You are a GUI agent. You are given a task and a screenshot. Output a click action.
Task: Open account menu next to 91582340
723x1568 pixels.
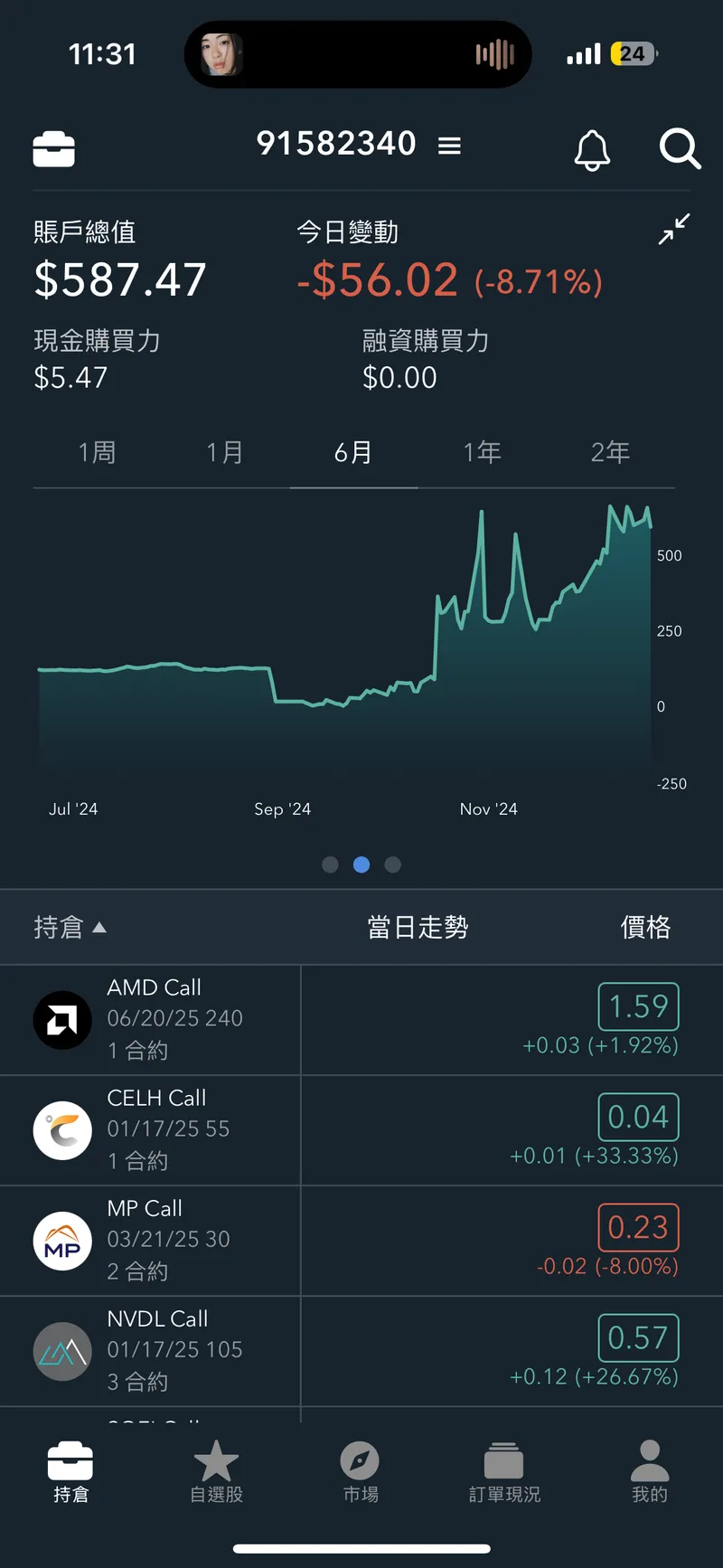point(449,146)
